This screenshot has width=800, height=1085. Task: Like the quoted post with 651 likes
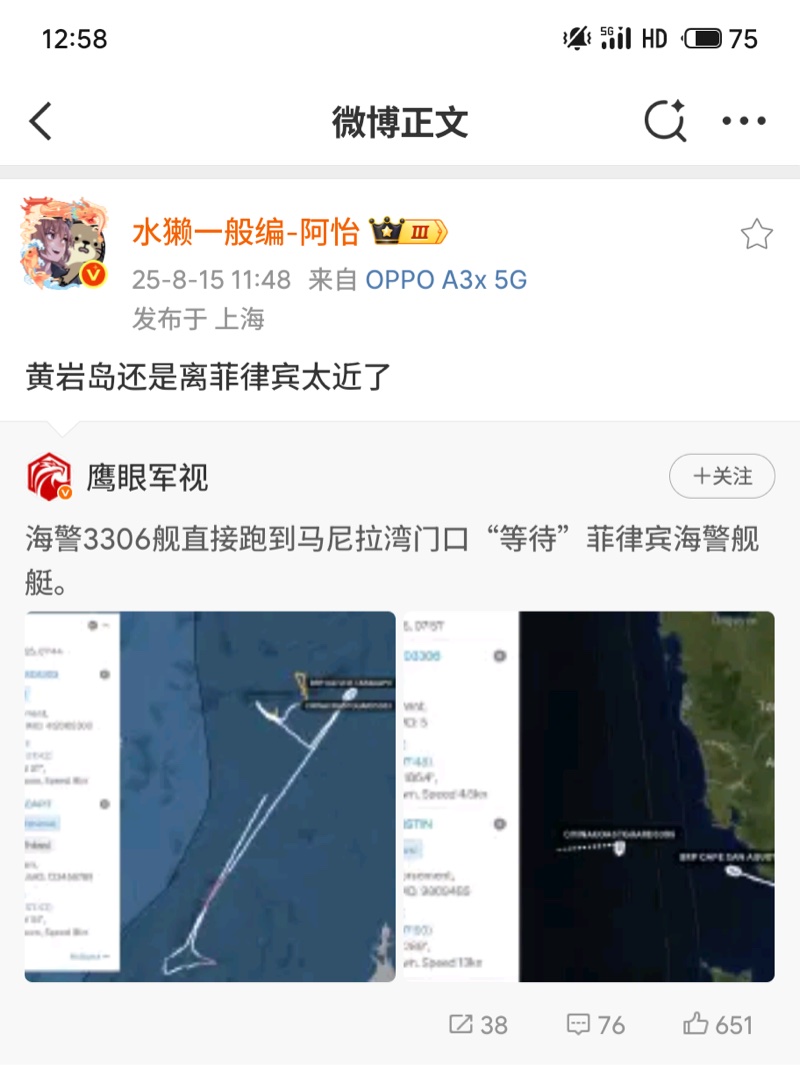pyautogui.click(x=718, y=1025)
